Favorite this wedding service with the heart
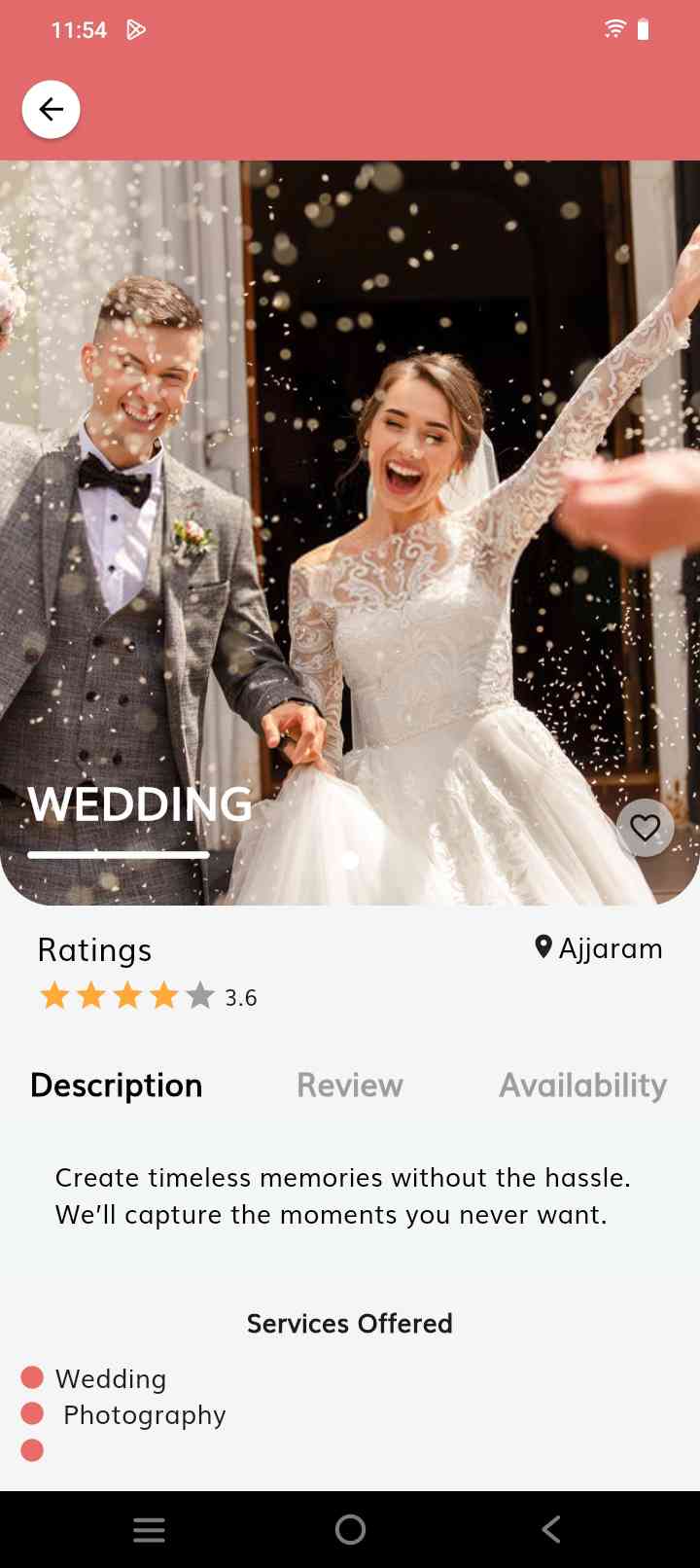 point(645,828)
